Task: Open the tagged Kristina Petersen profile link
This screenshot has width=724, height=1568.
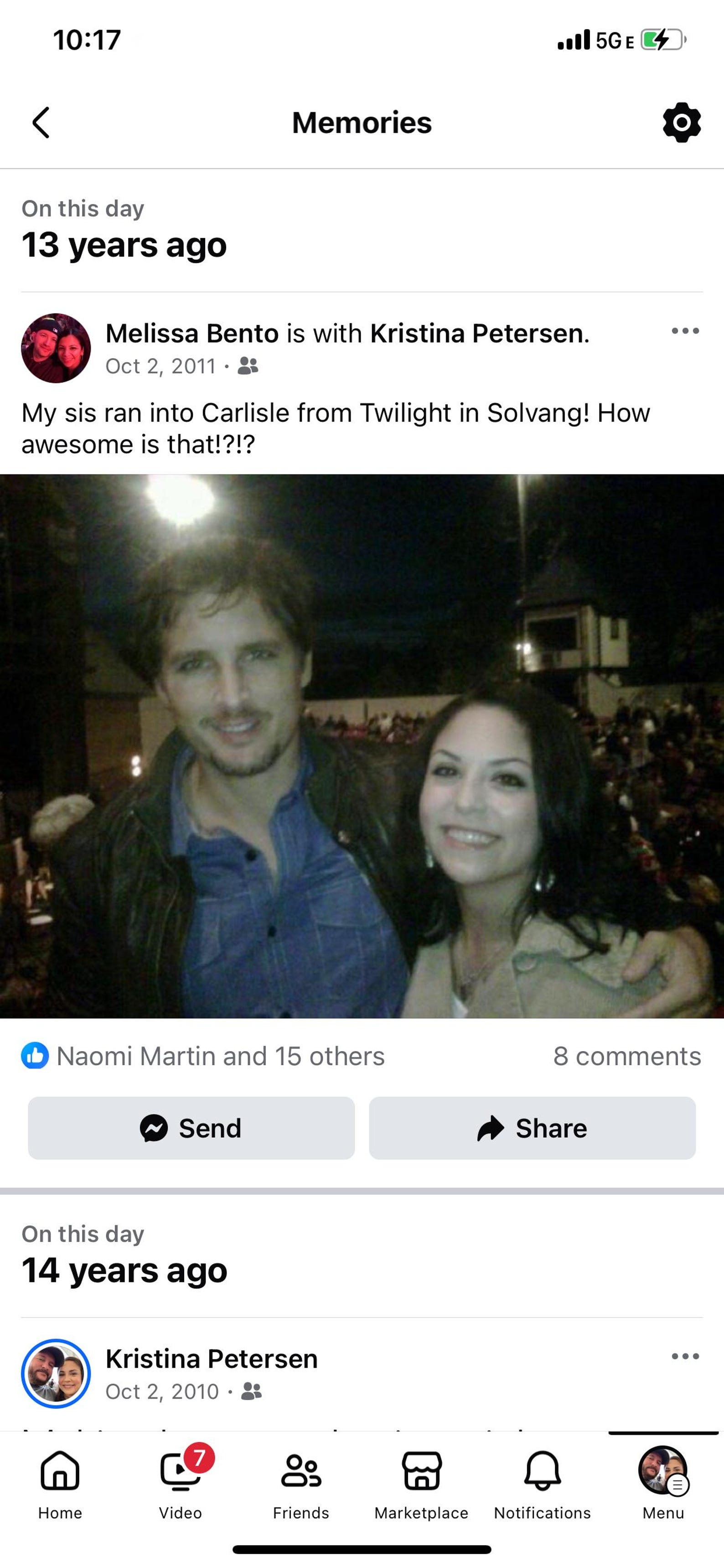Action: click(478, 333)
